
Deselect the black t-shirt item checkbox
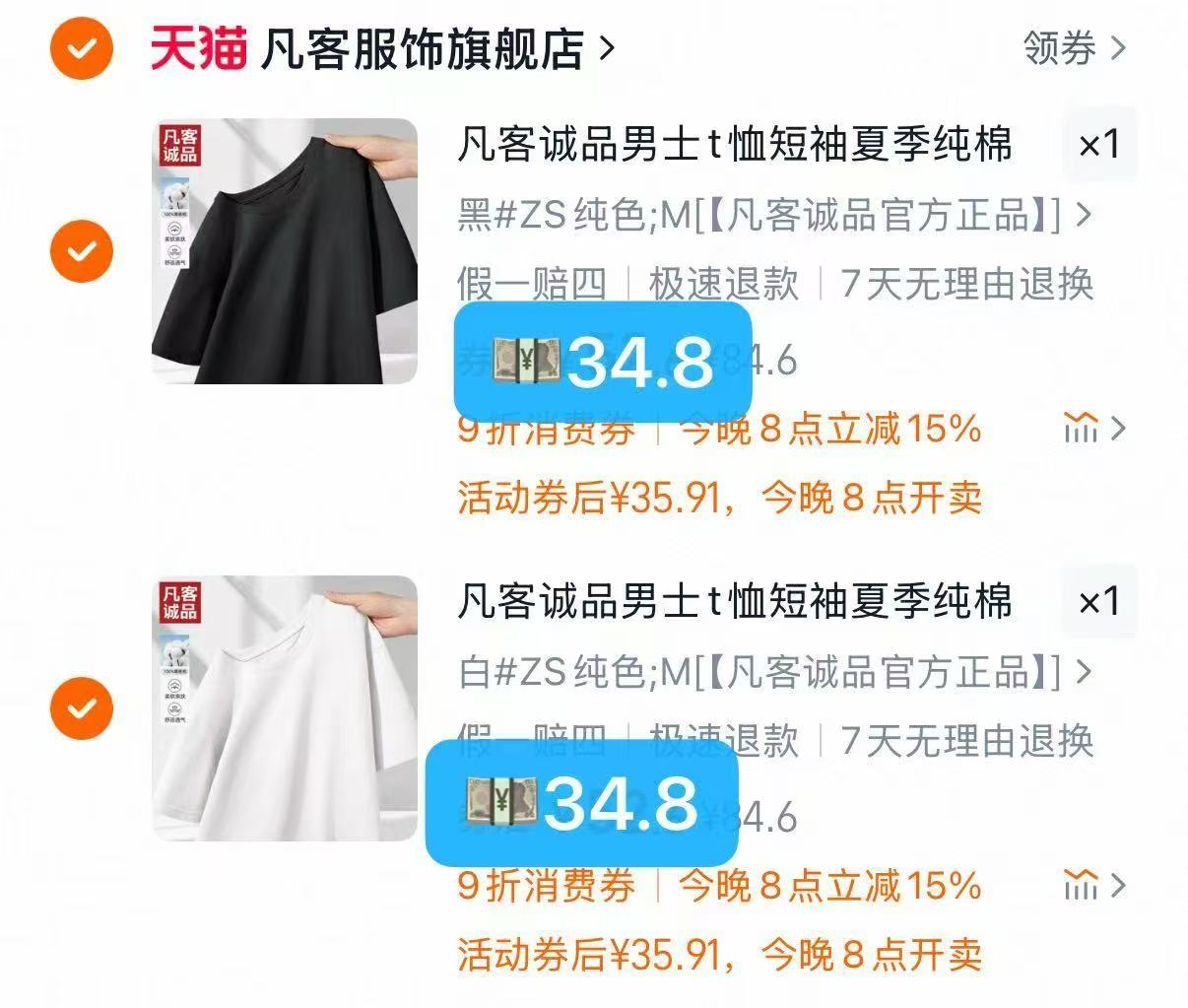pyautogui.click(x=82, y=250)
